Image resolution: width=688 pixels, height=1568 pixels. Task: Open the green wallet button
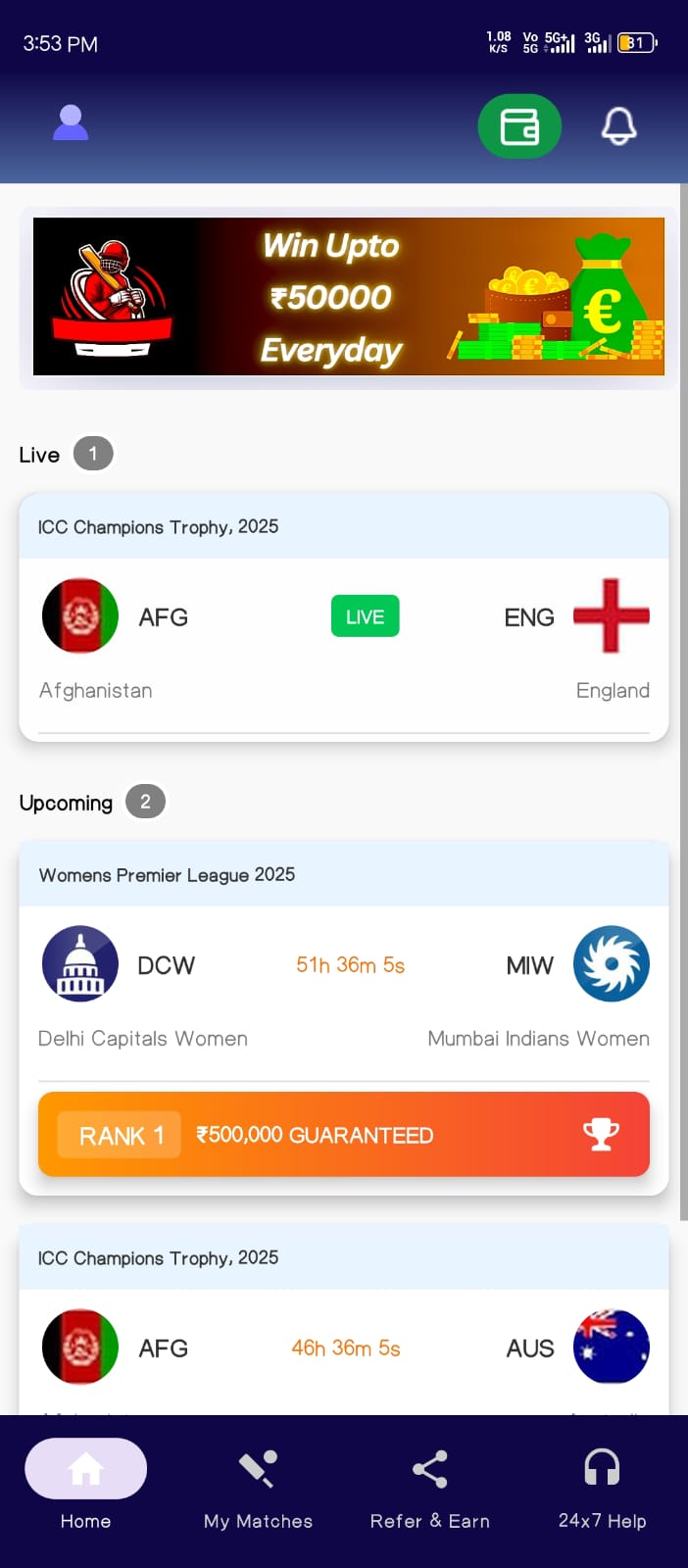pyautogui.click(x=519, y=126)
